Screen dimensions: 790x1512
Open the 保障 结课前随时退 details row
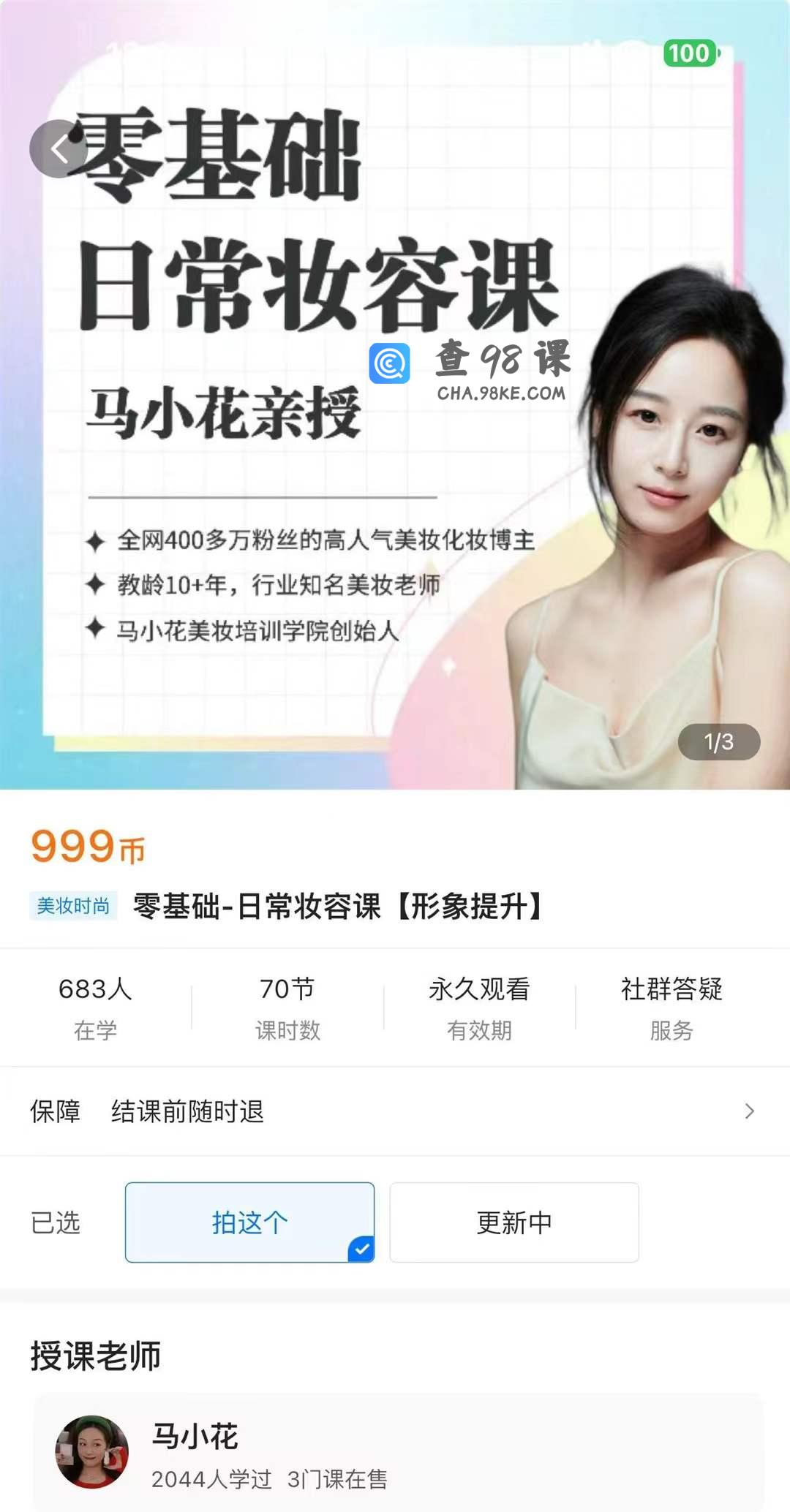395,1111
